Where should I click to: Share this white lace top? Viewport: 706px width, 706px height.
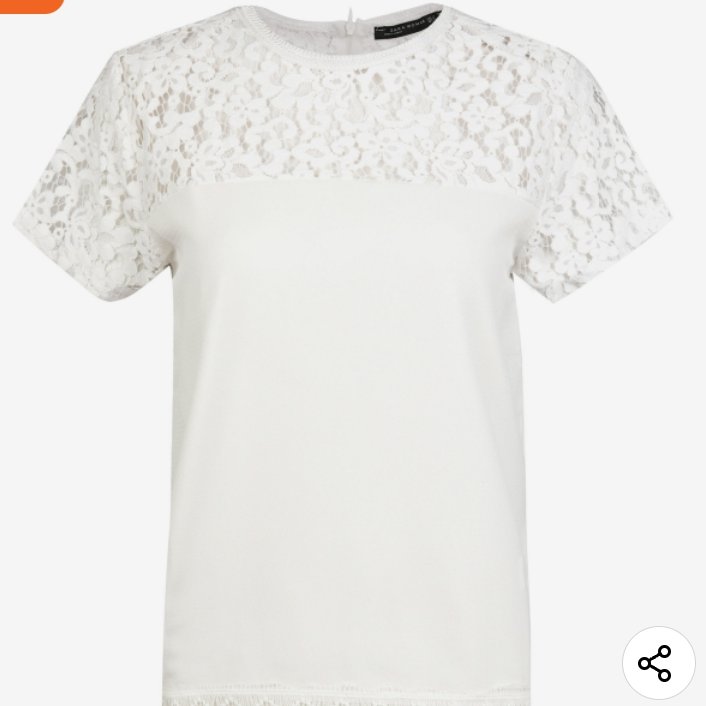pyautogui.click(x=657, y=662)
